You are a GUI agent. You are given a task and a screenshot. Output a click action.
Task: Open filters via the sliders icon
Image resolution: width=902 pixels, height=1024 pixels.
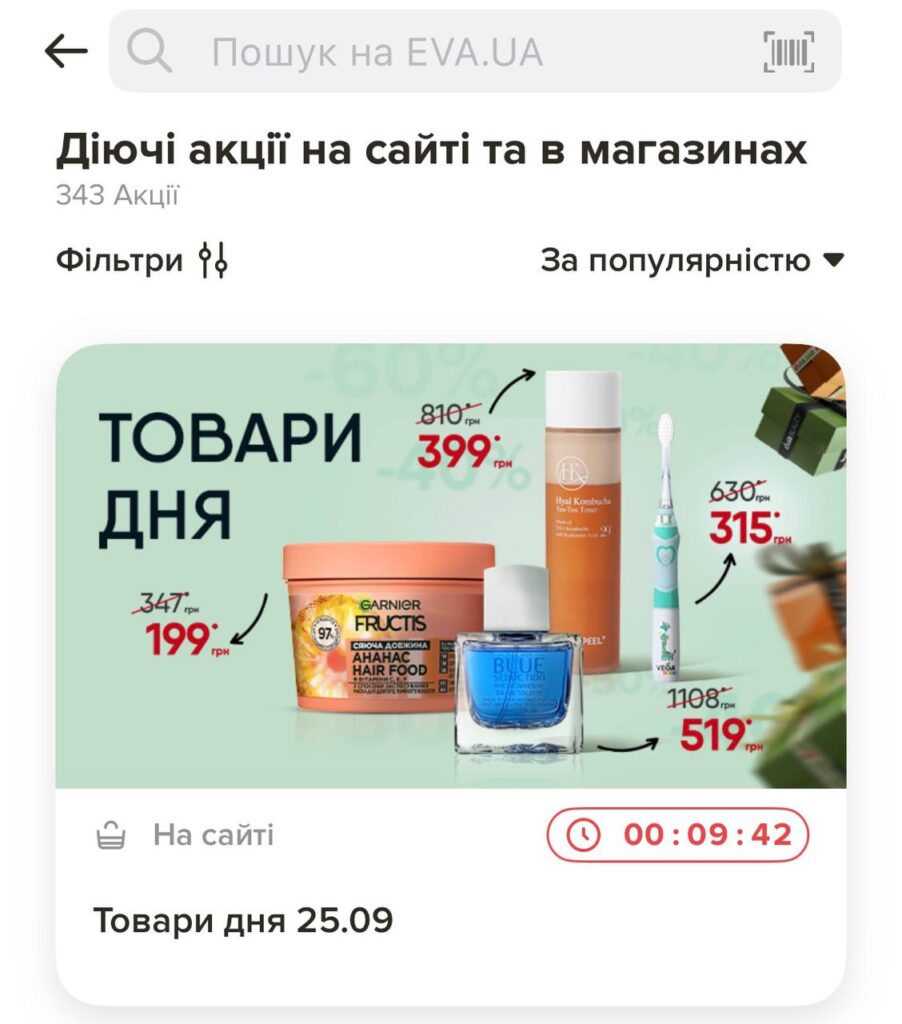(211, 260)
